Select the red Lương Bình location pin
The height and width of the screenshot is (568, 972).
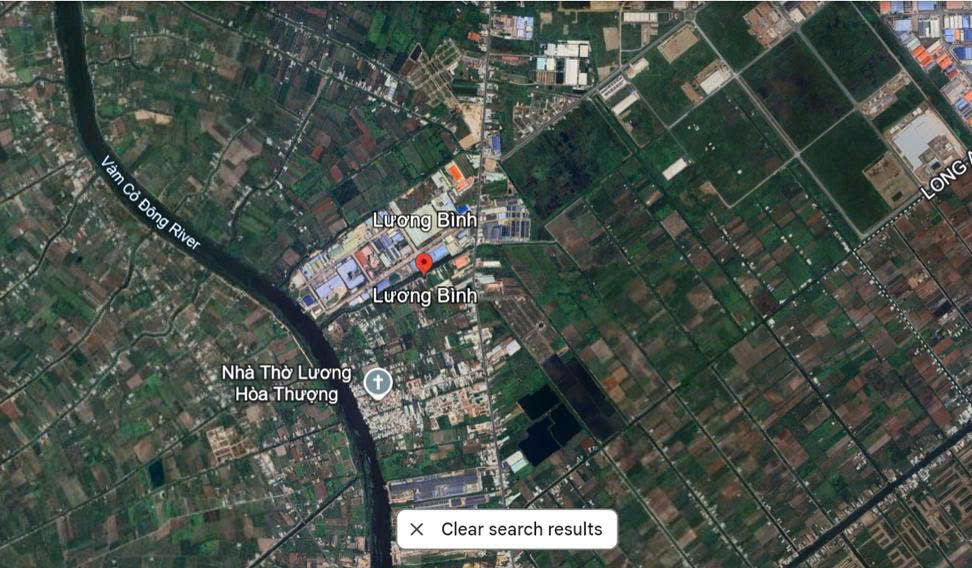pyautogui.click(x=424, y=264)
